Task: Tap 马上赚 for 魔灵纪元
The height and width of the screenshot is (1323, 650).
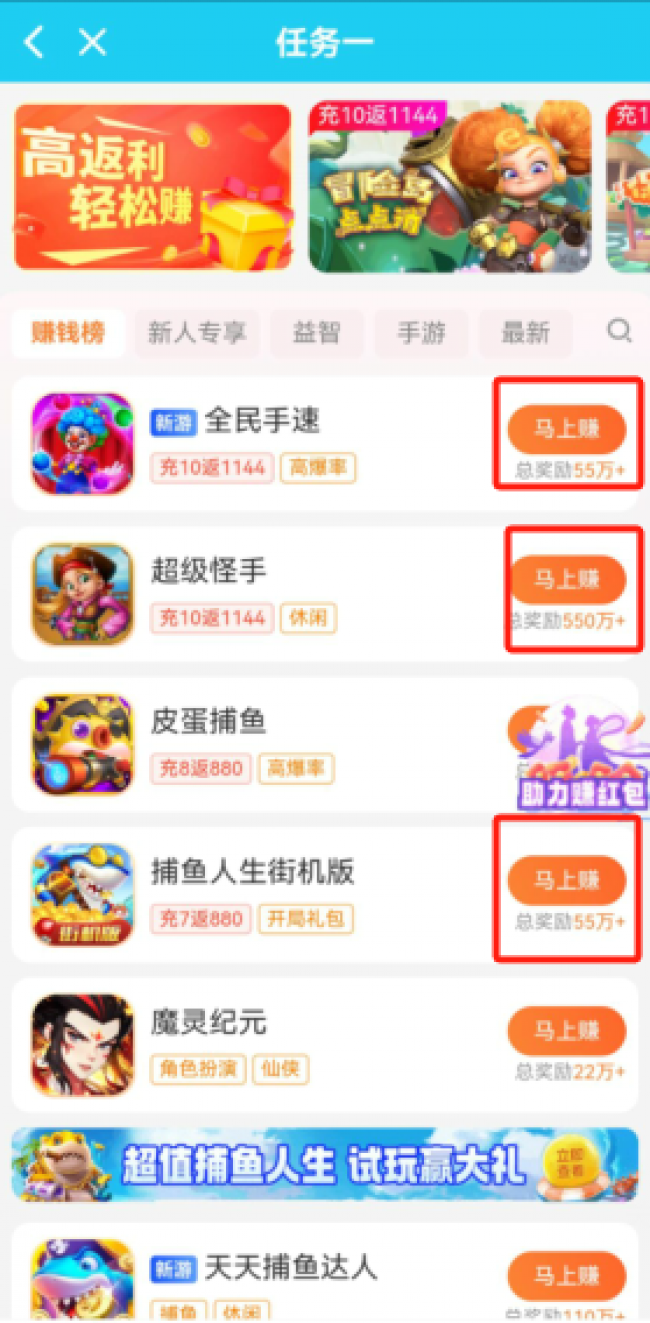Action: click(566, 1030)
